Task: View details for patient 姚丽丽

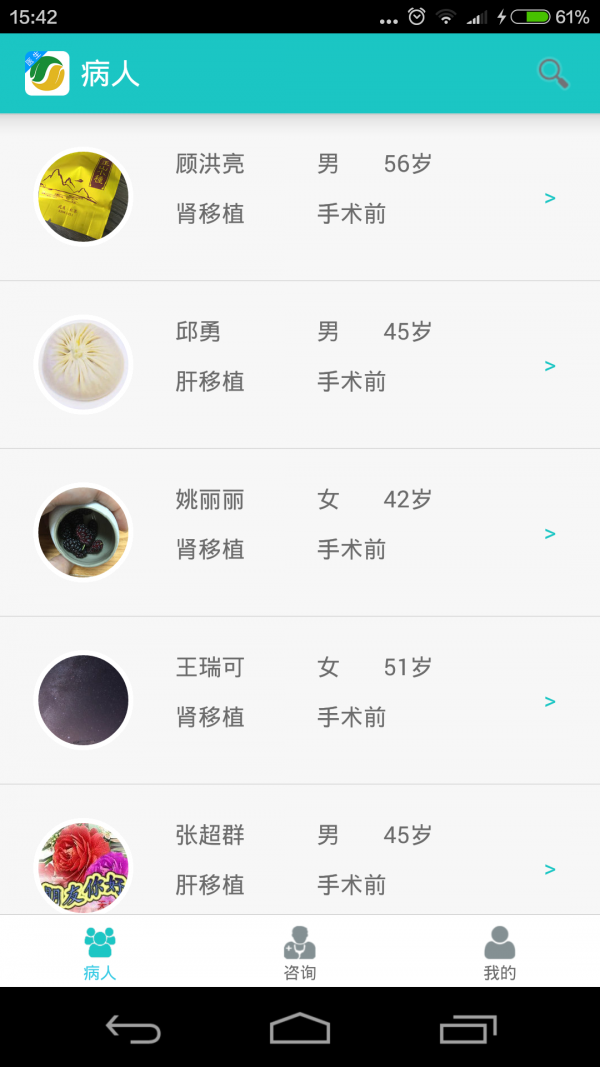Action: click(300, 533)
